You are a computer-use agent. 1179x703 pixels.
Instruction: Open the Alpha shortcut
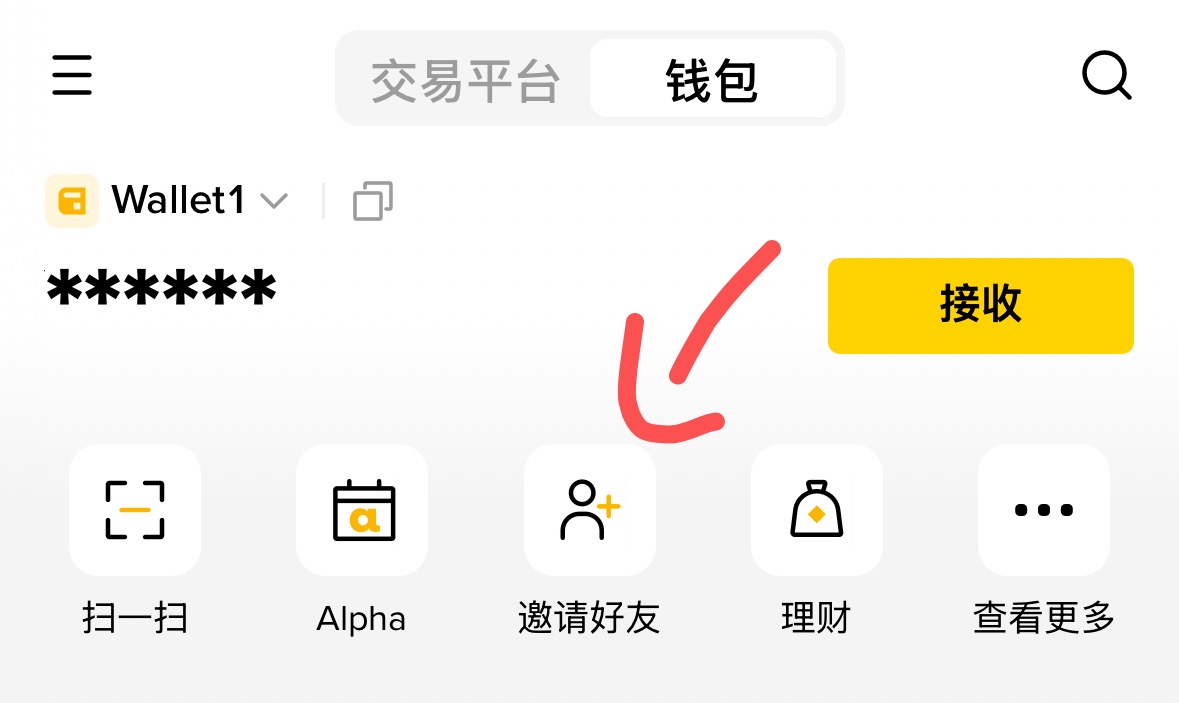362,510
